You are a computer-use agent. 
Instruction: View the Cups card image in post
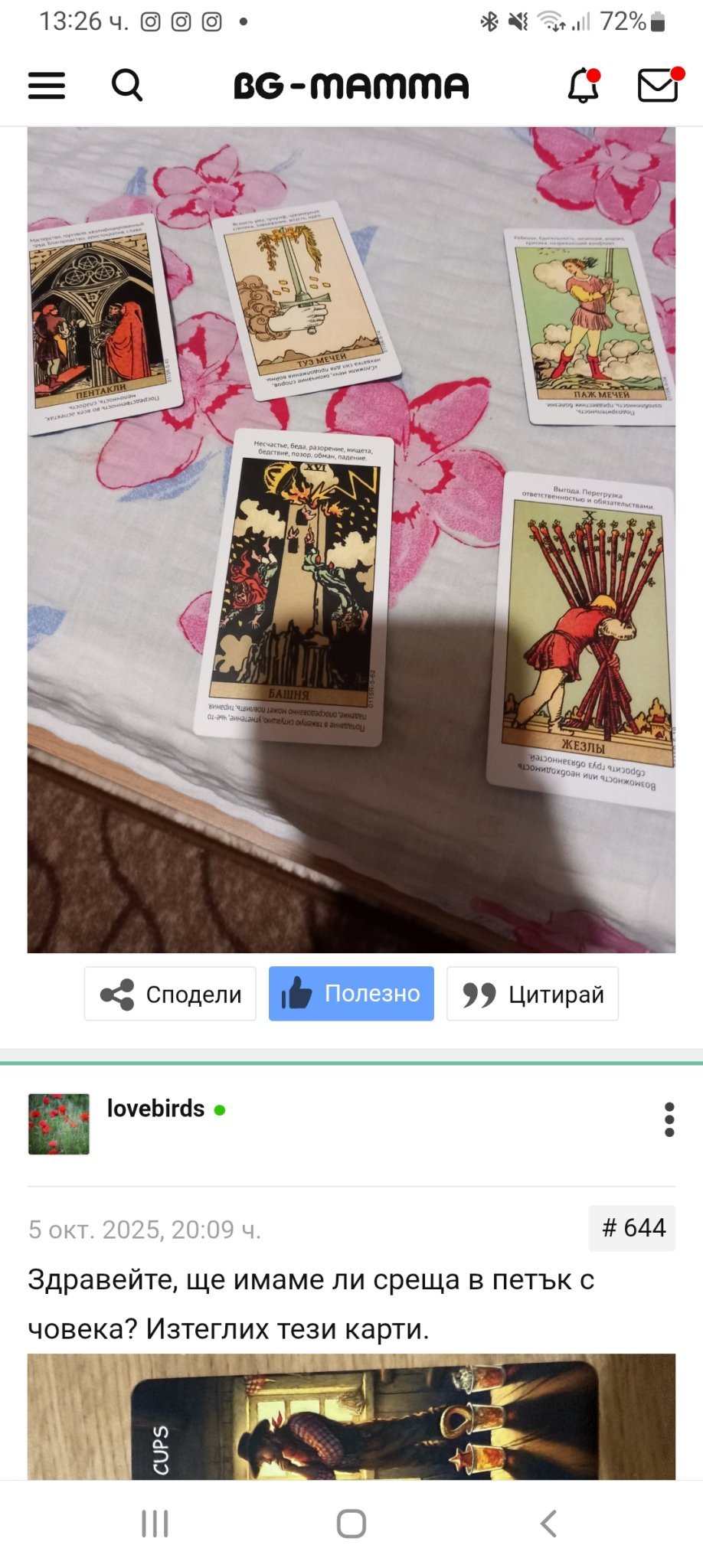click(x=351, y=1416)
